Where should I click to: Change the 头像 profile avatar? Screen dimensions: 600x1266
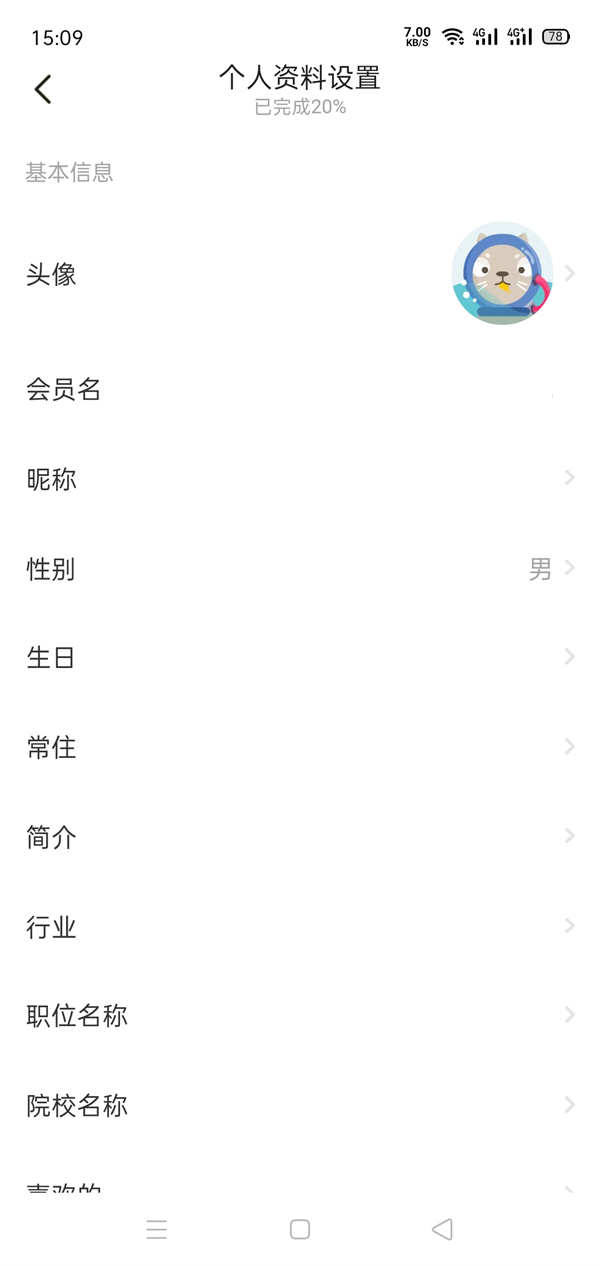(300, 274)
